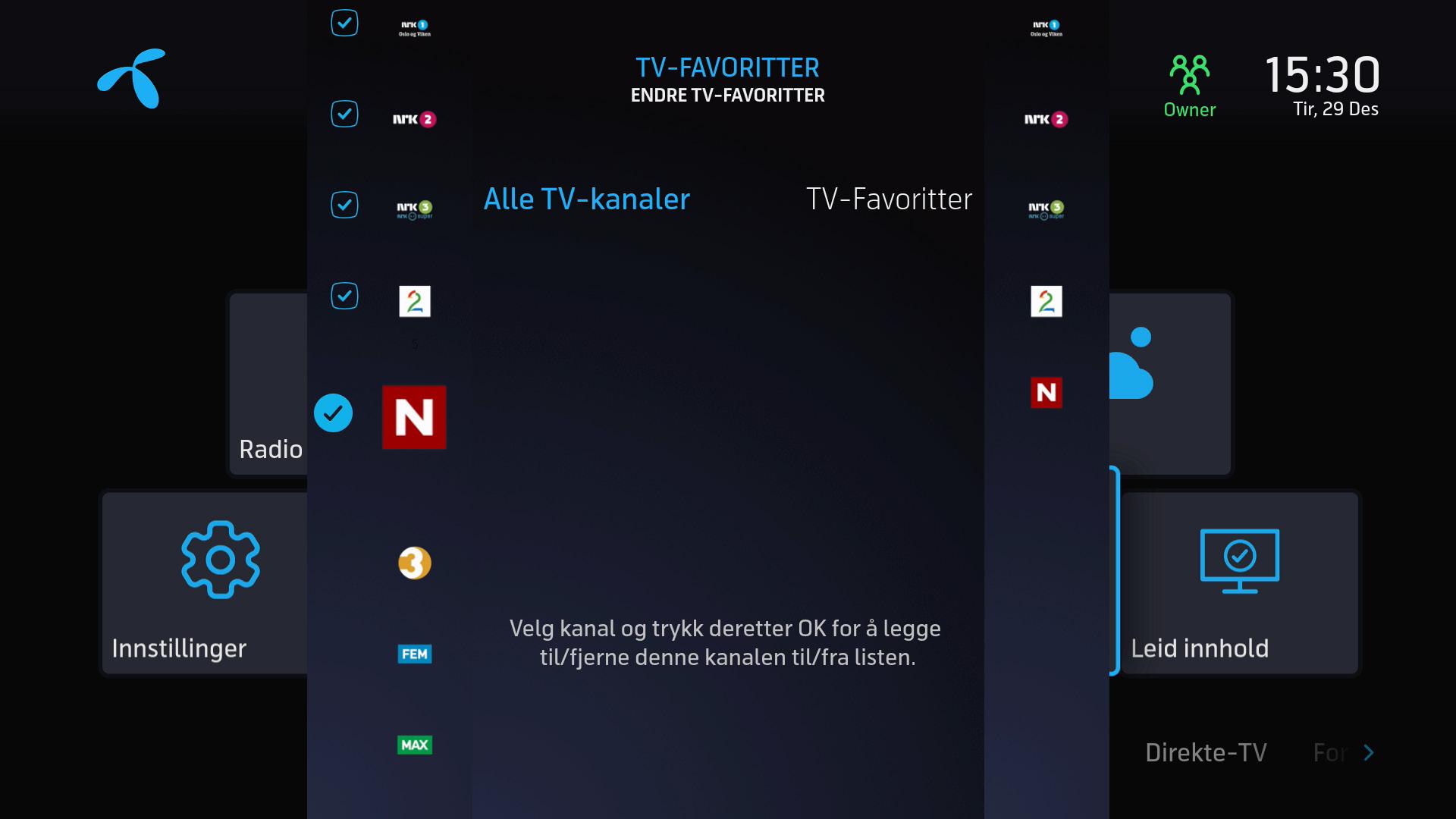Uncheck the NRK2 channel checkbox
The width and height of the screenshot is (1456, 819).
(x=344, y=114)
